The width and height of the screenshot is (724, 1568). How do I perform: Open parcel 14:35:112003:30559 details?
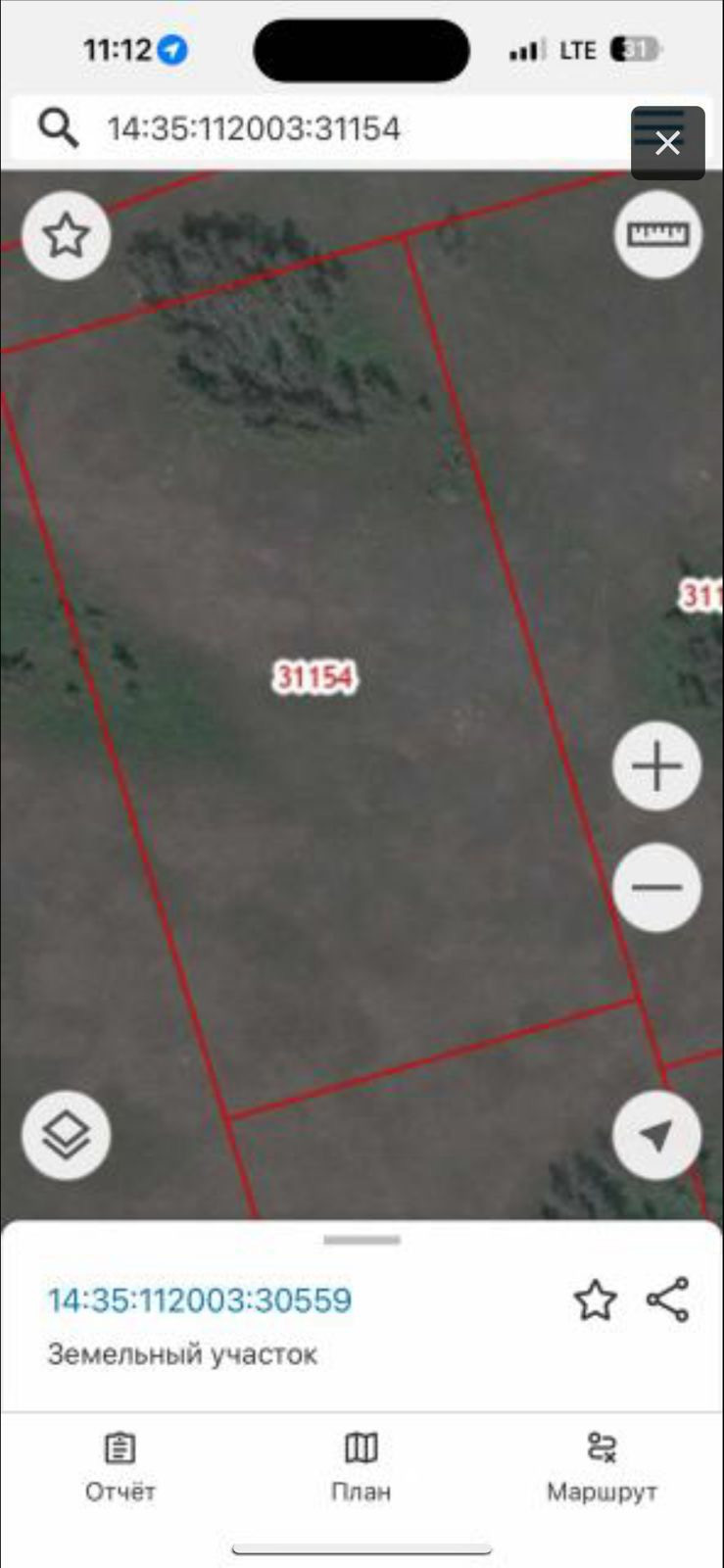(200, 1300)
